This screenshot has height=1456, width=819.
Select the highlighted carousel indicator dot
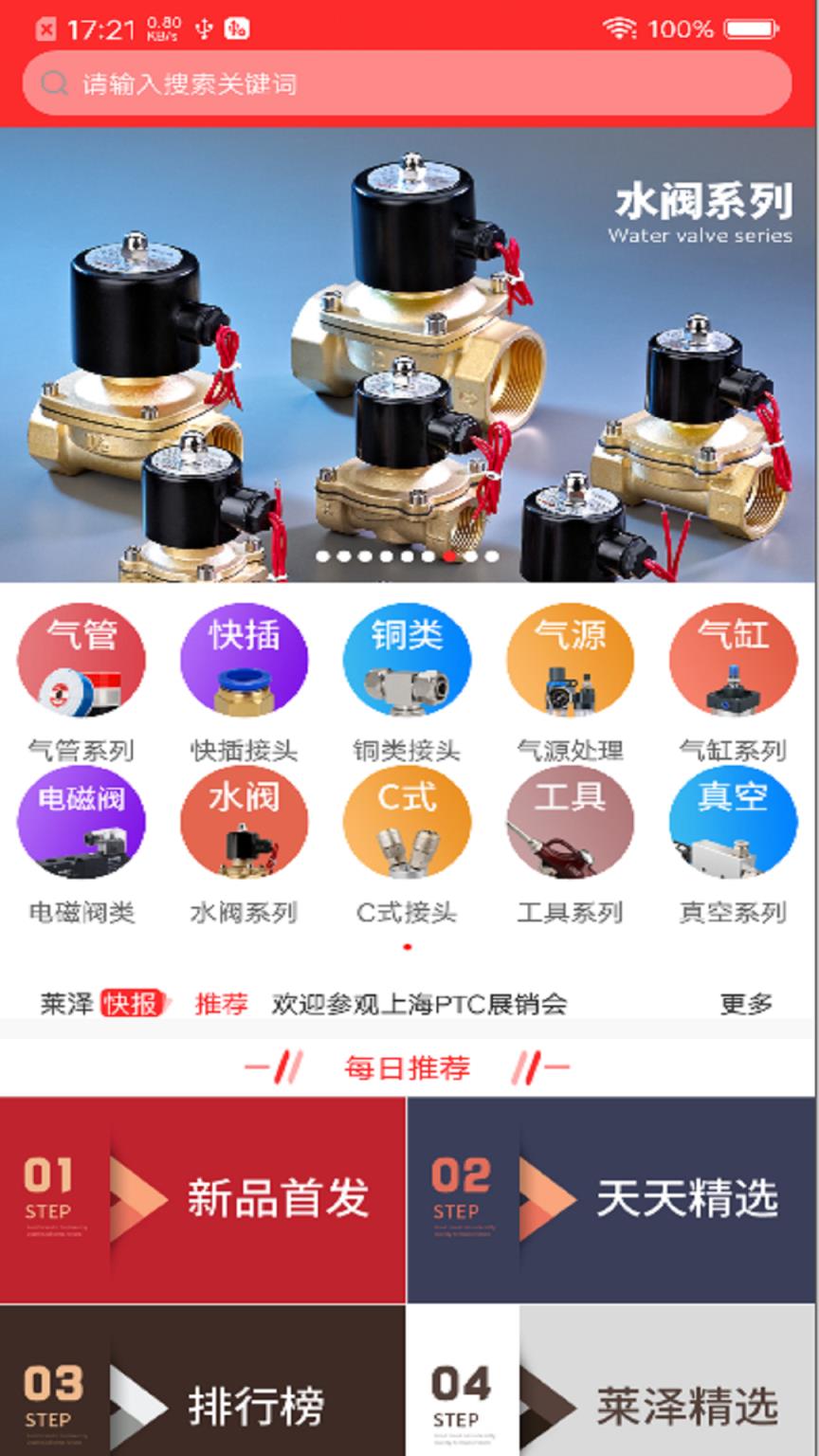(x=447, y=558)
